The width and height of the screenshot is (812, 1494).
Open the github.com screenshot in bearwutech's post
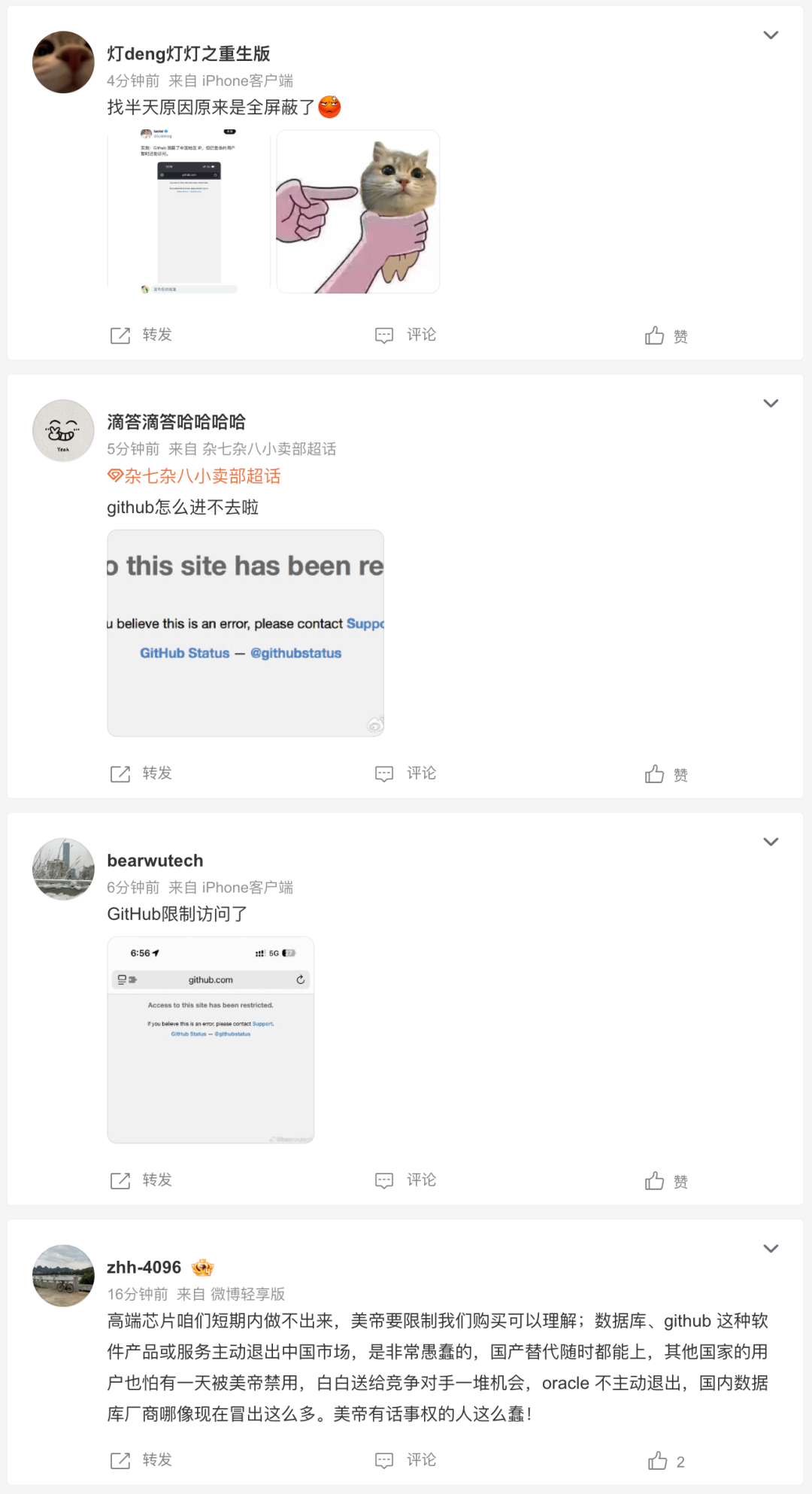tap(211, 1040)
